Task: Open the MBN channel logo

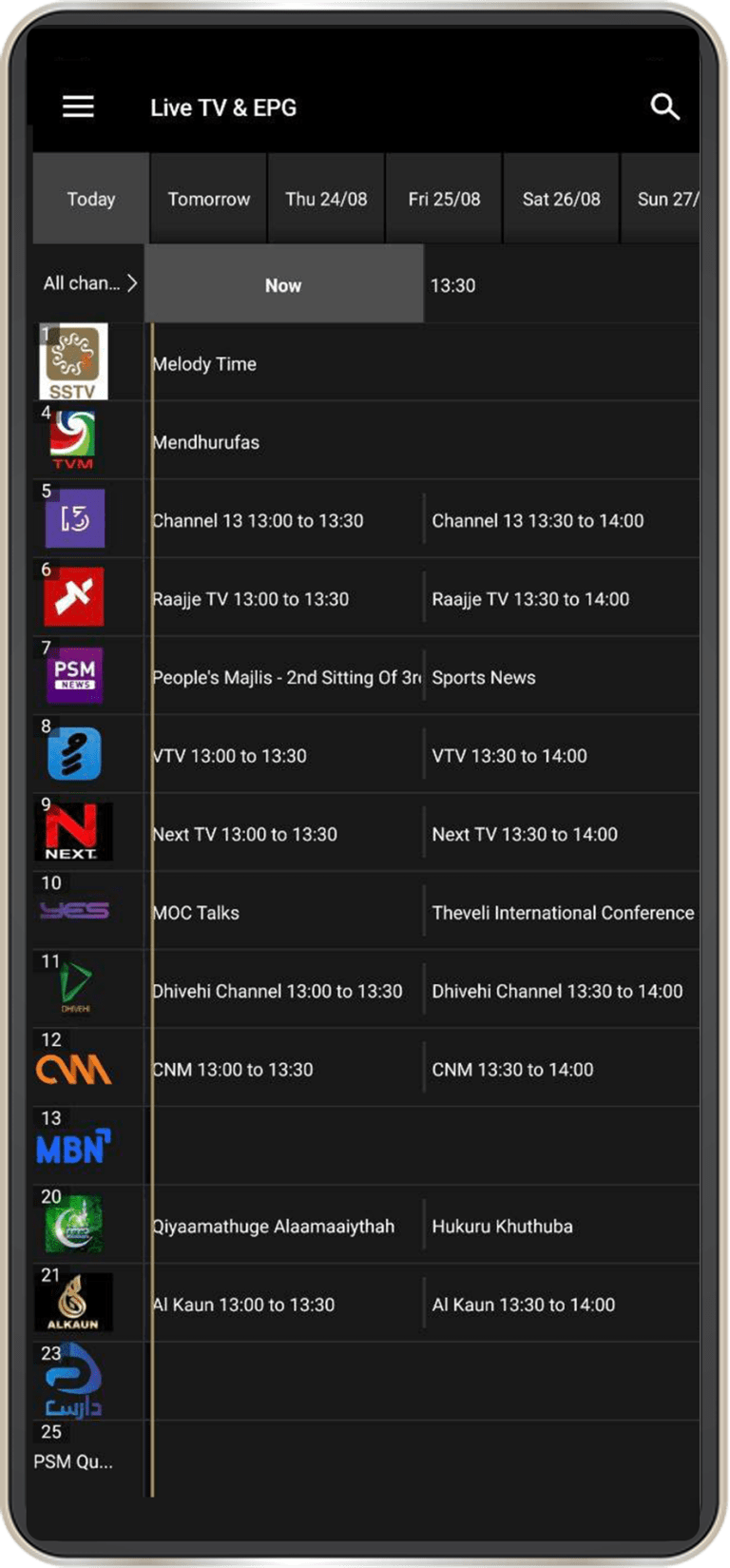Action: click(x=73, y=1147)
